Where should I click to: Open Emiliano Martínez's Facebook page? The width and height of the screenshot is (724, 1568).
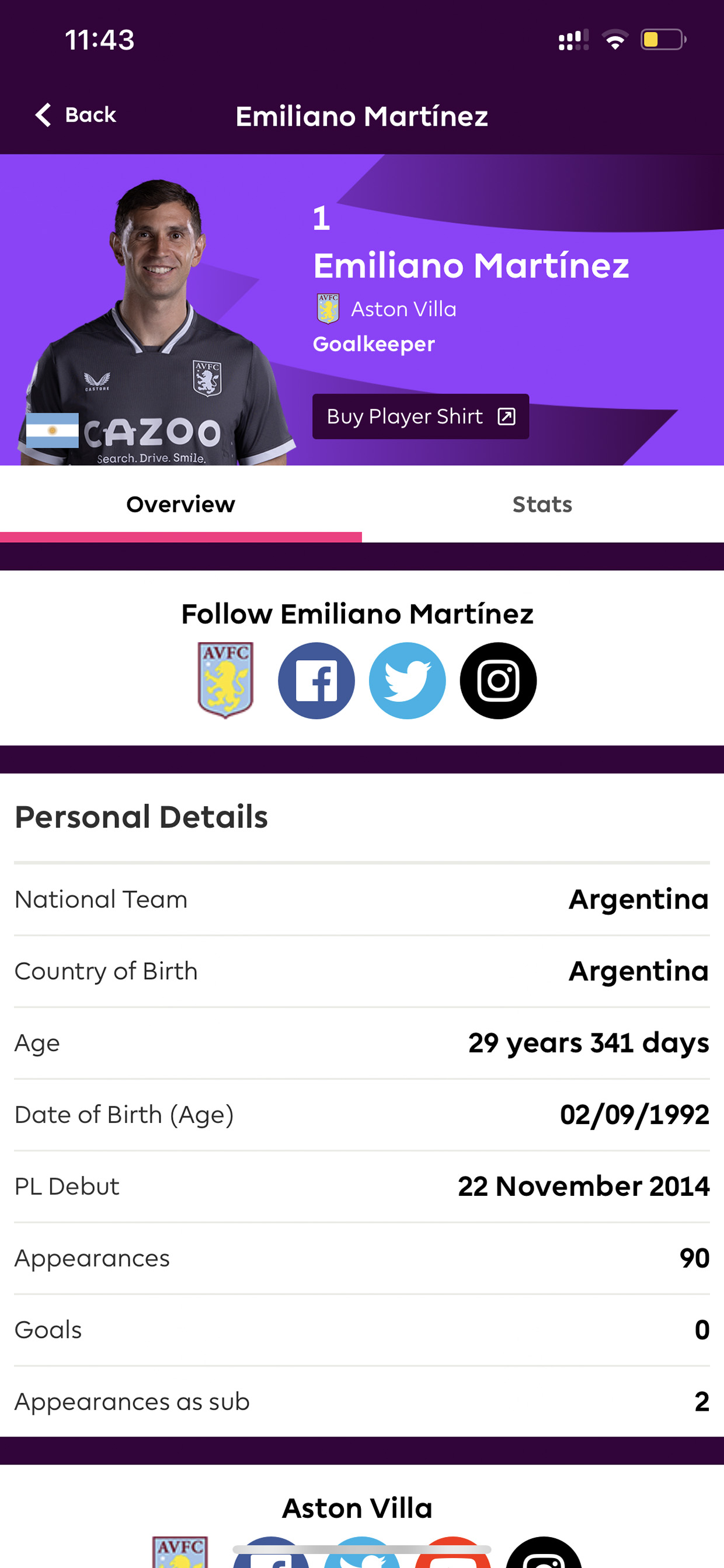coord(316,681)
